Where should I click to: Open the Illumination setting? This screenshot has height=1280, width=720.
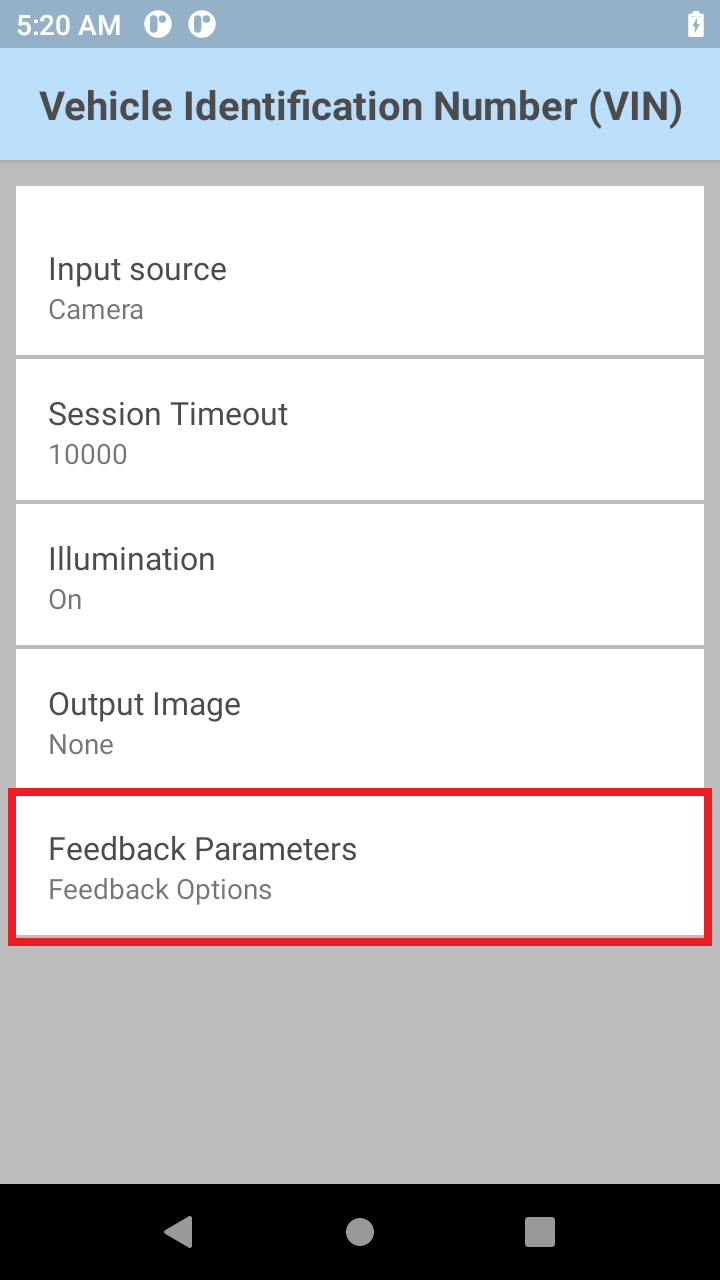pyautogui.click(x=360, y=577)
